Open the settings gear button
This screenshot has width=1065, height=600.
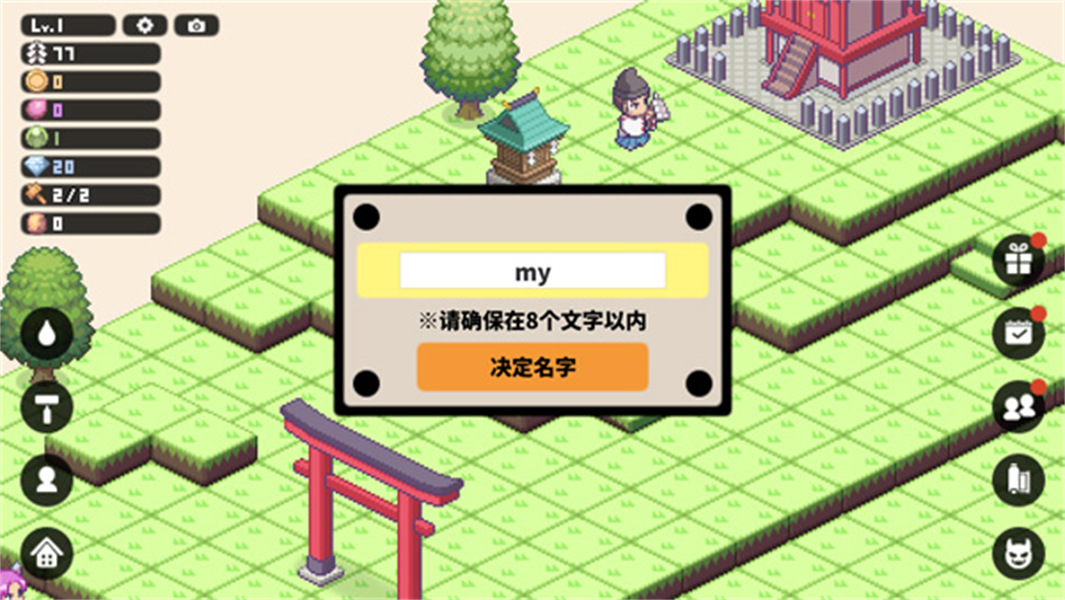click(145, 26)
